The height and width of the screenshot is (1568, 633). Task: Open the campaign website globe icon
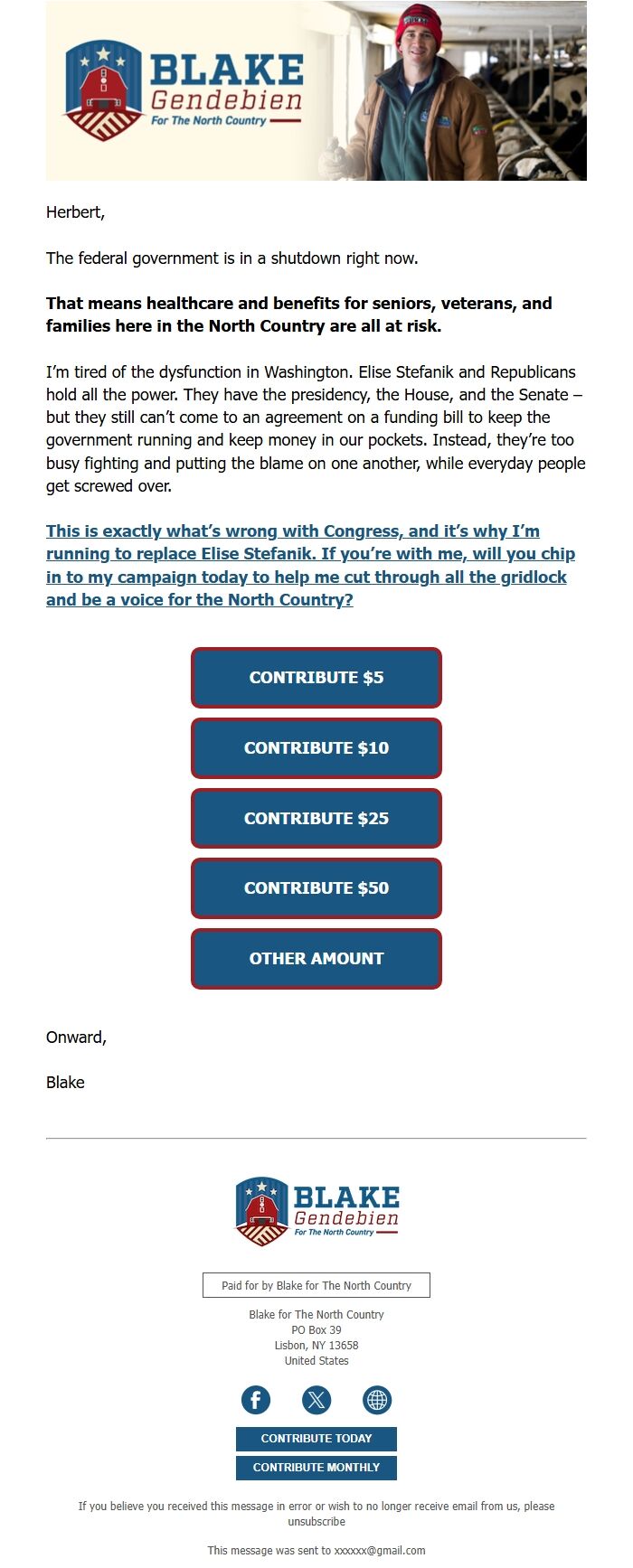coord(377,1400)
